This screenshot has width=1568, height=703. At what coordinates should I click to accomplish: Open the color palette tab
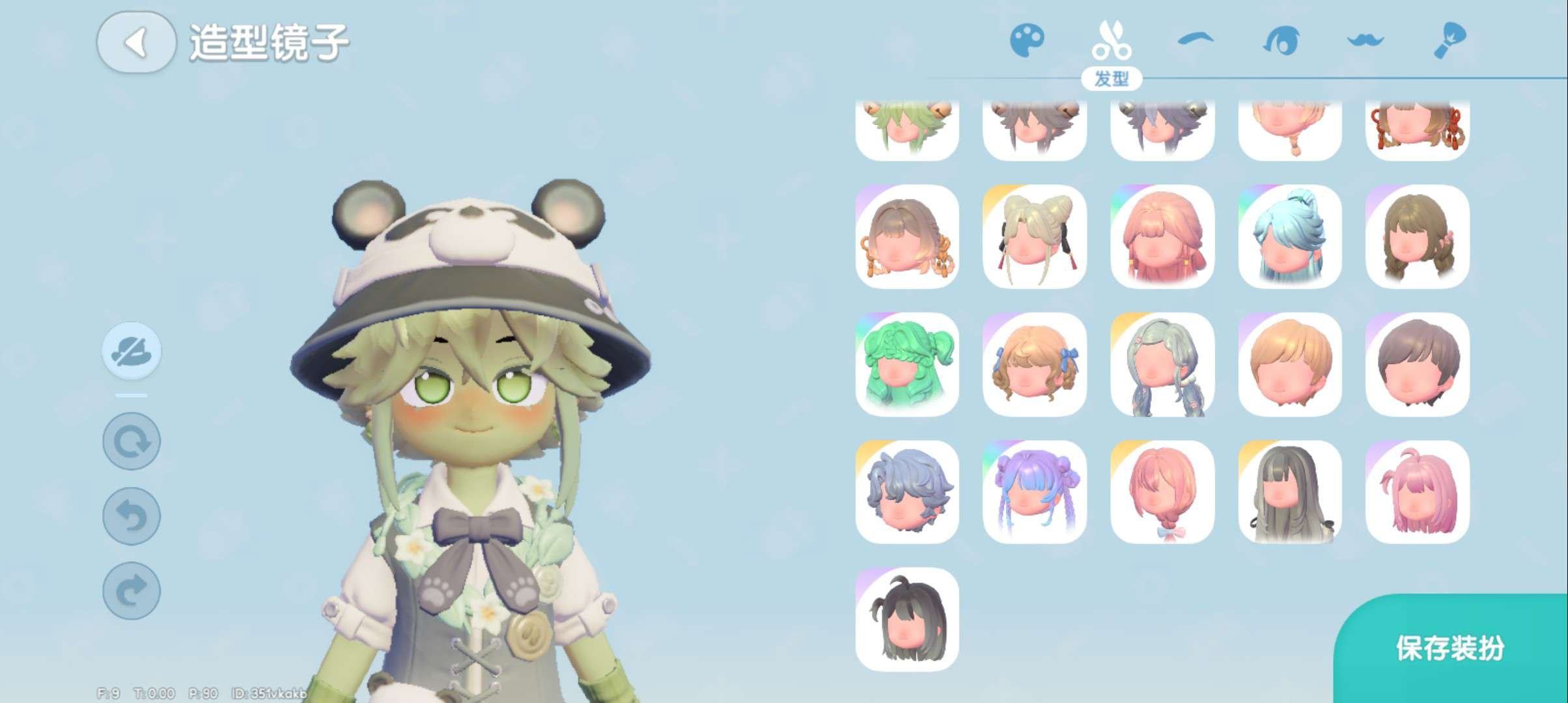click(1027, 40)
